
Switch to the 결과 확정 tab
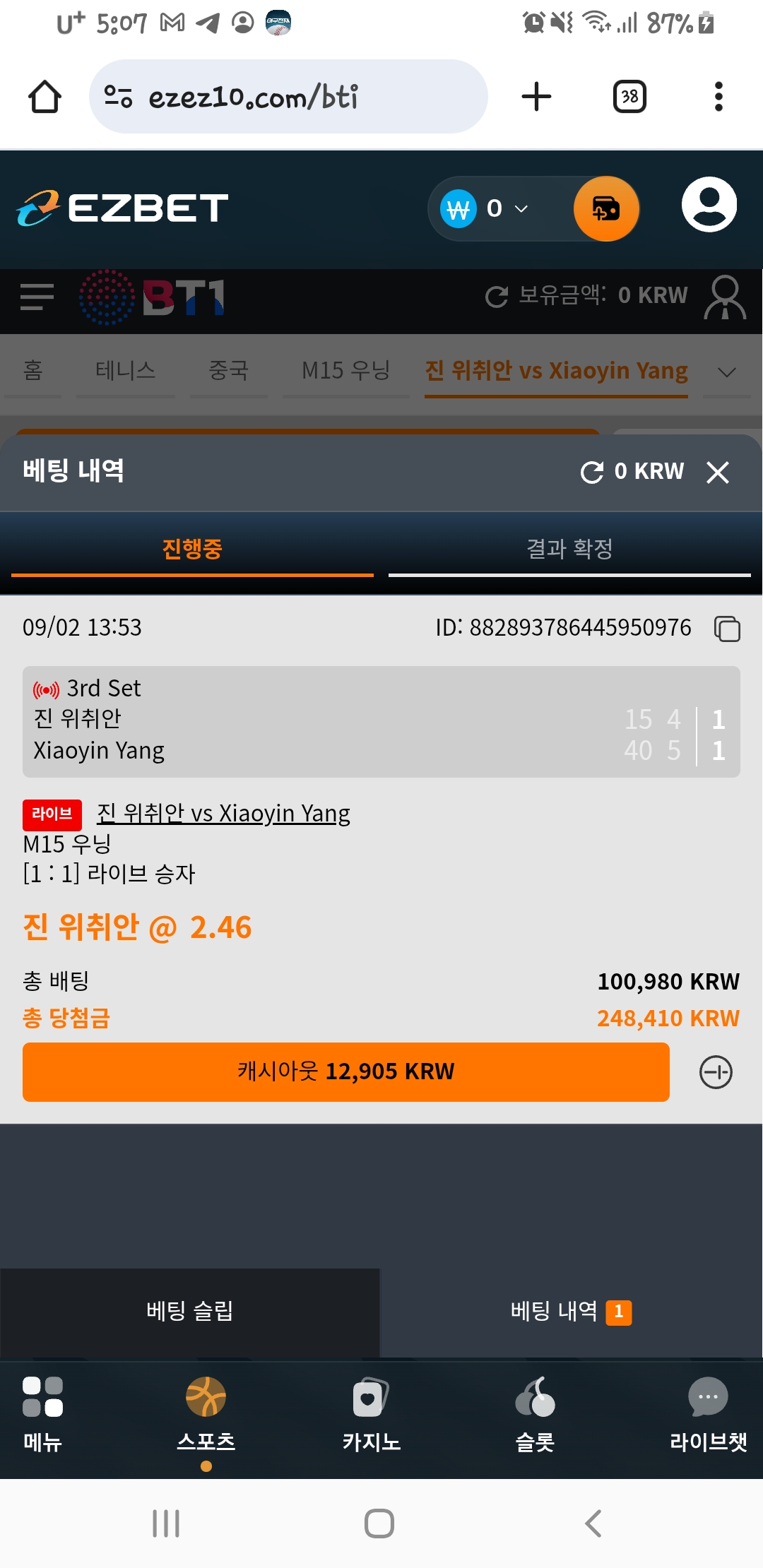click(x=569, y=549)
